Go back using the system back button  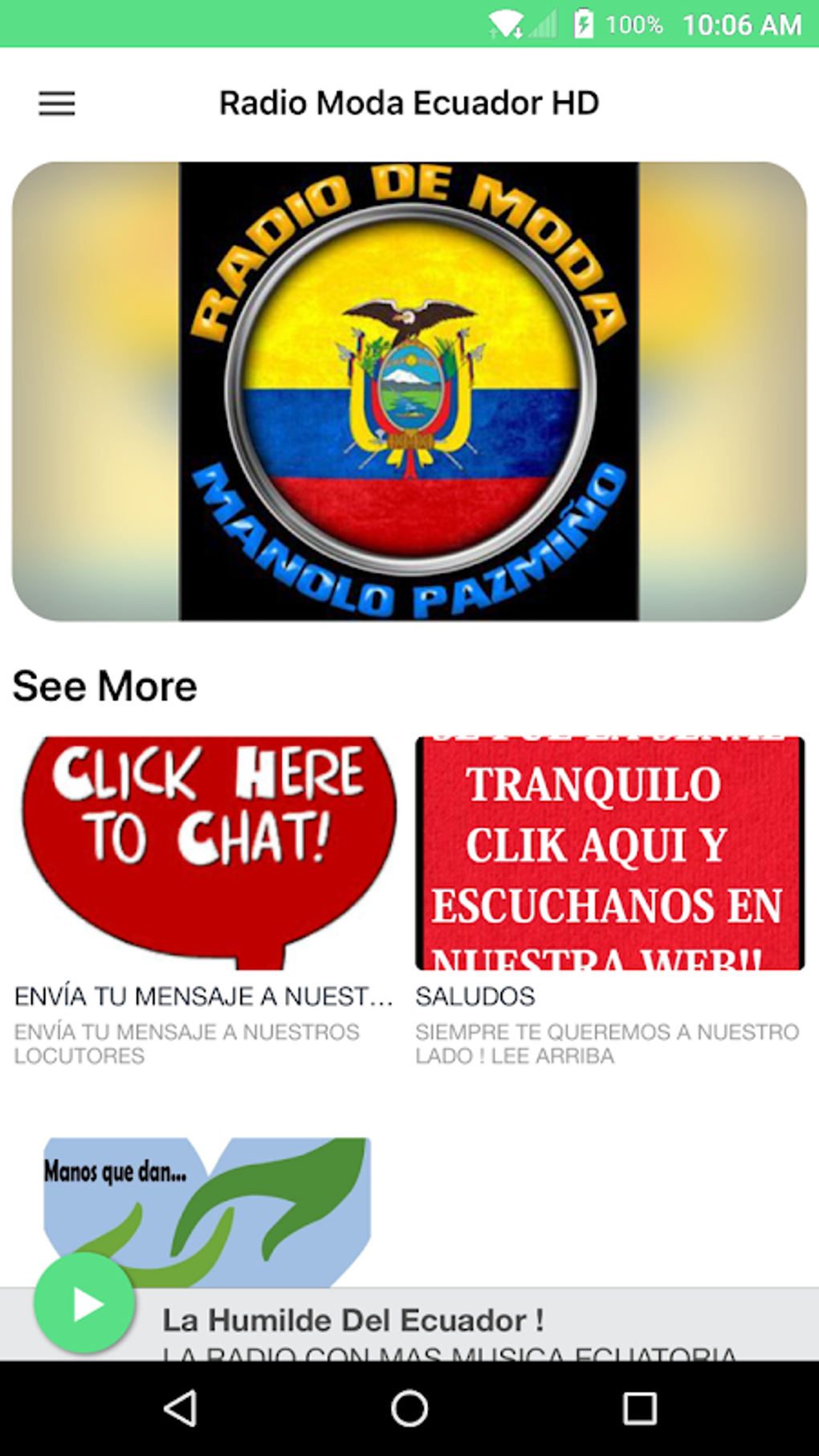(x=181, y=1408)
